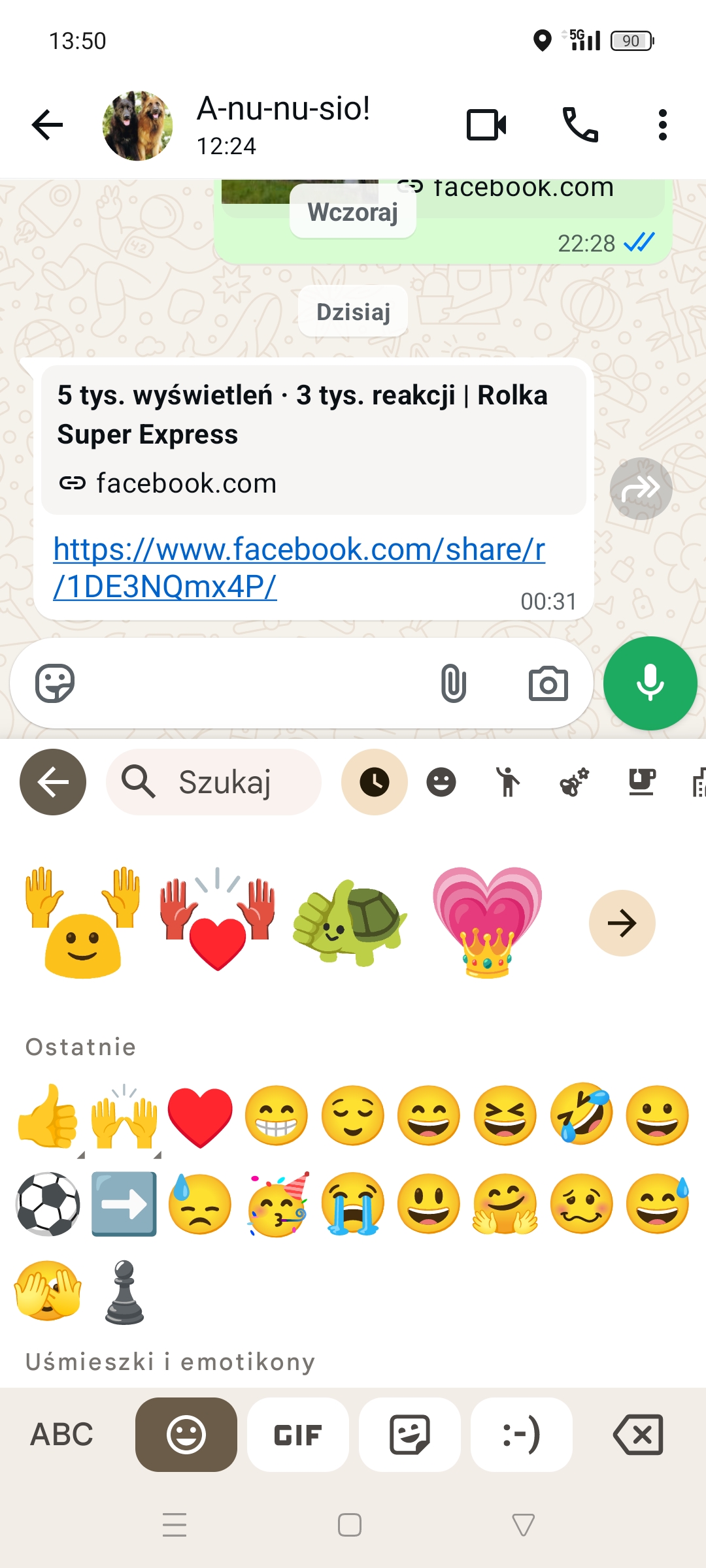
Task: Go back from the A-nu-nu-sio! chat
Action: (x=48, y=125)
